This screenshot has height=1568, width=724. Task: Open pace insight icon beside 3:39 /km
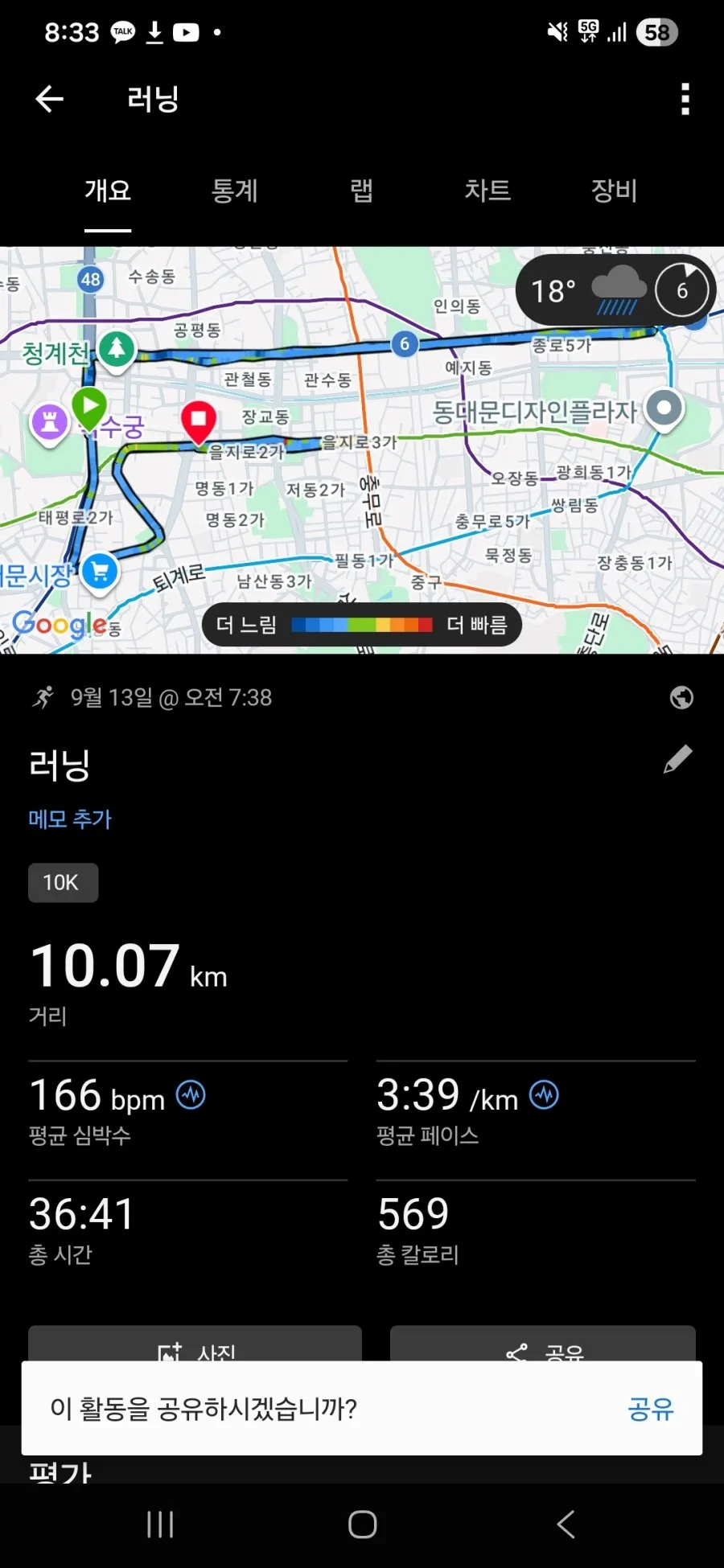[x=544, y=1094]
